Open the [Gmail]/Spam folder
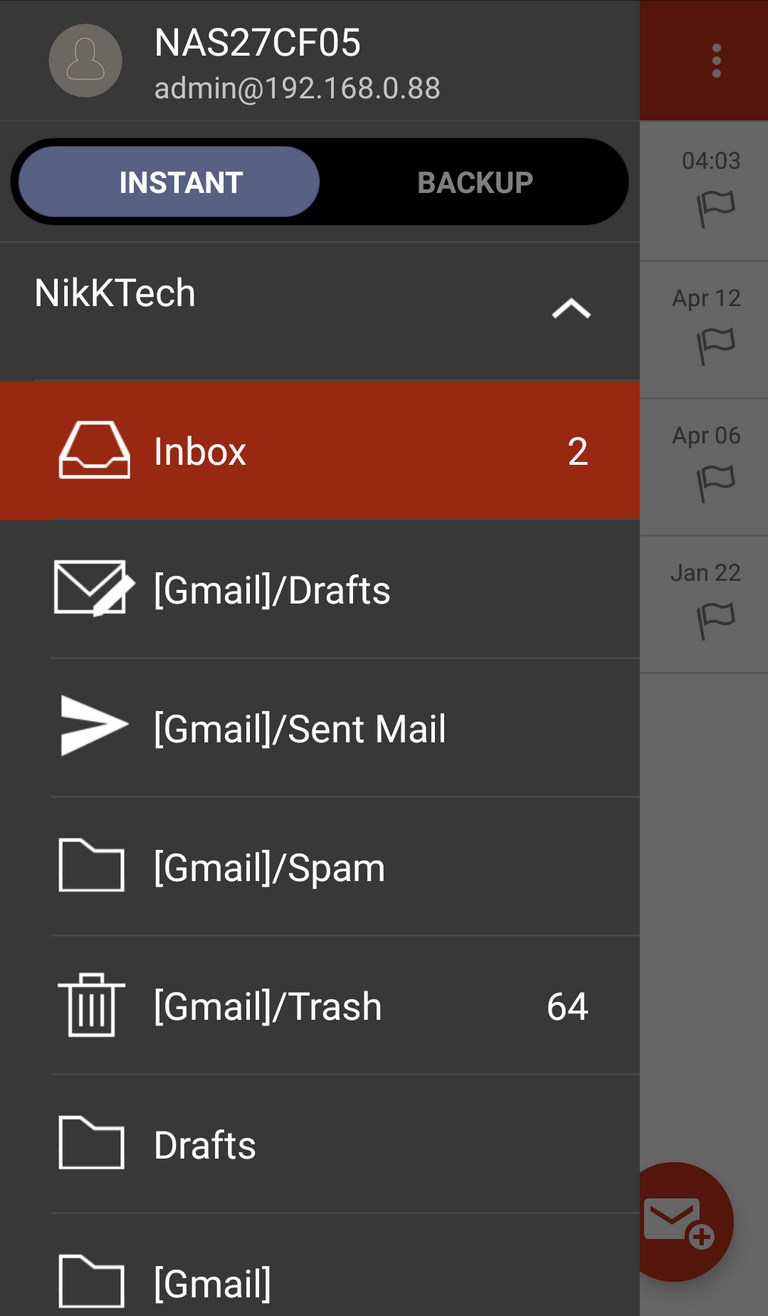 point(320,867)
